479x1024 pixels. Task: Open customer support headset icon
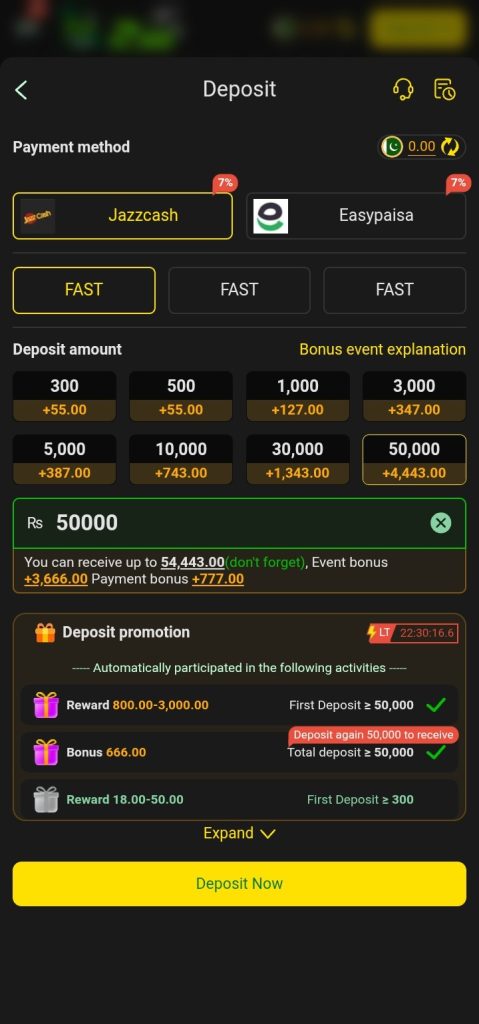tap(403, 89)
